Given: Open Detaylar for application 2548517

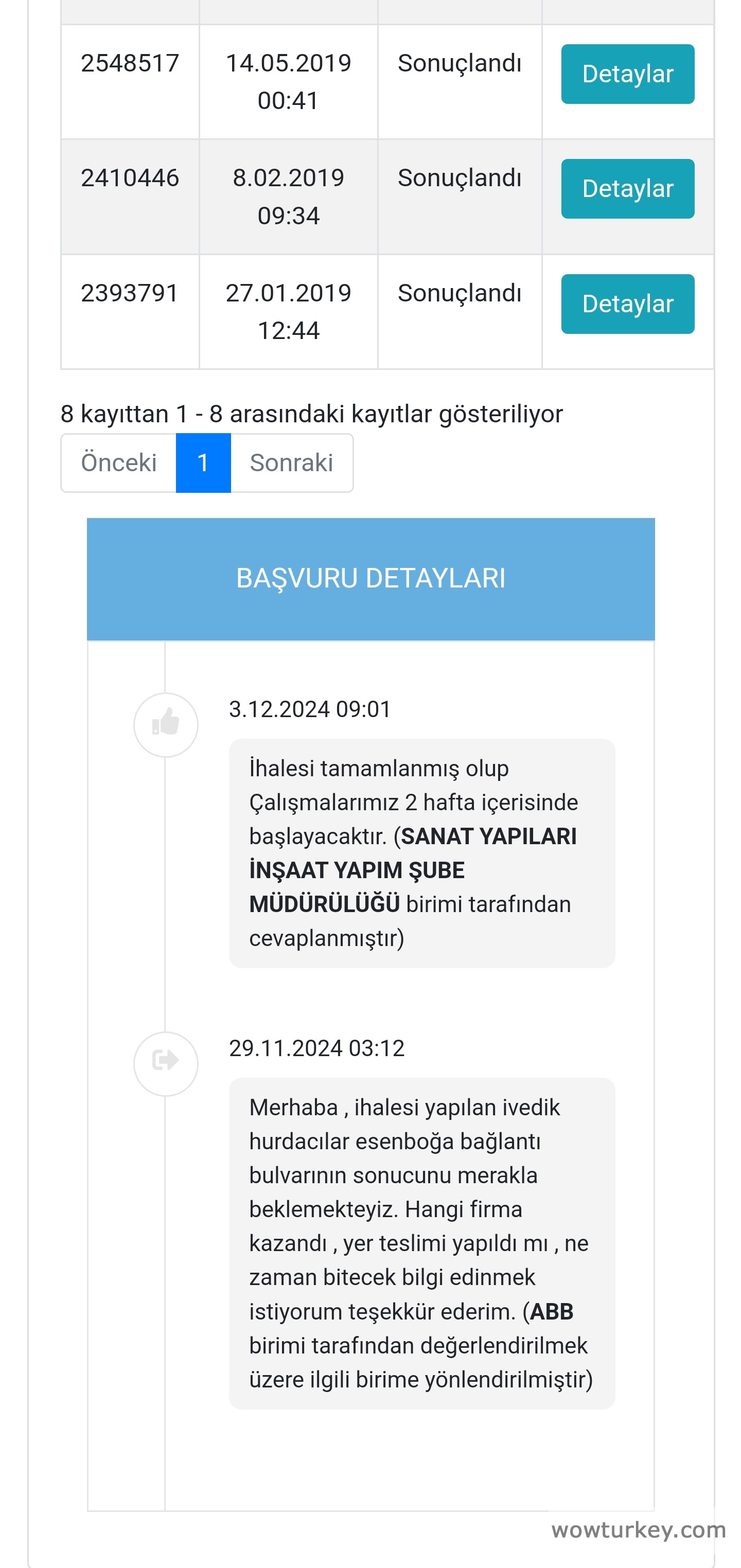Looking at the screenshot, I should 627,74.
